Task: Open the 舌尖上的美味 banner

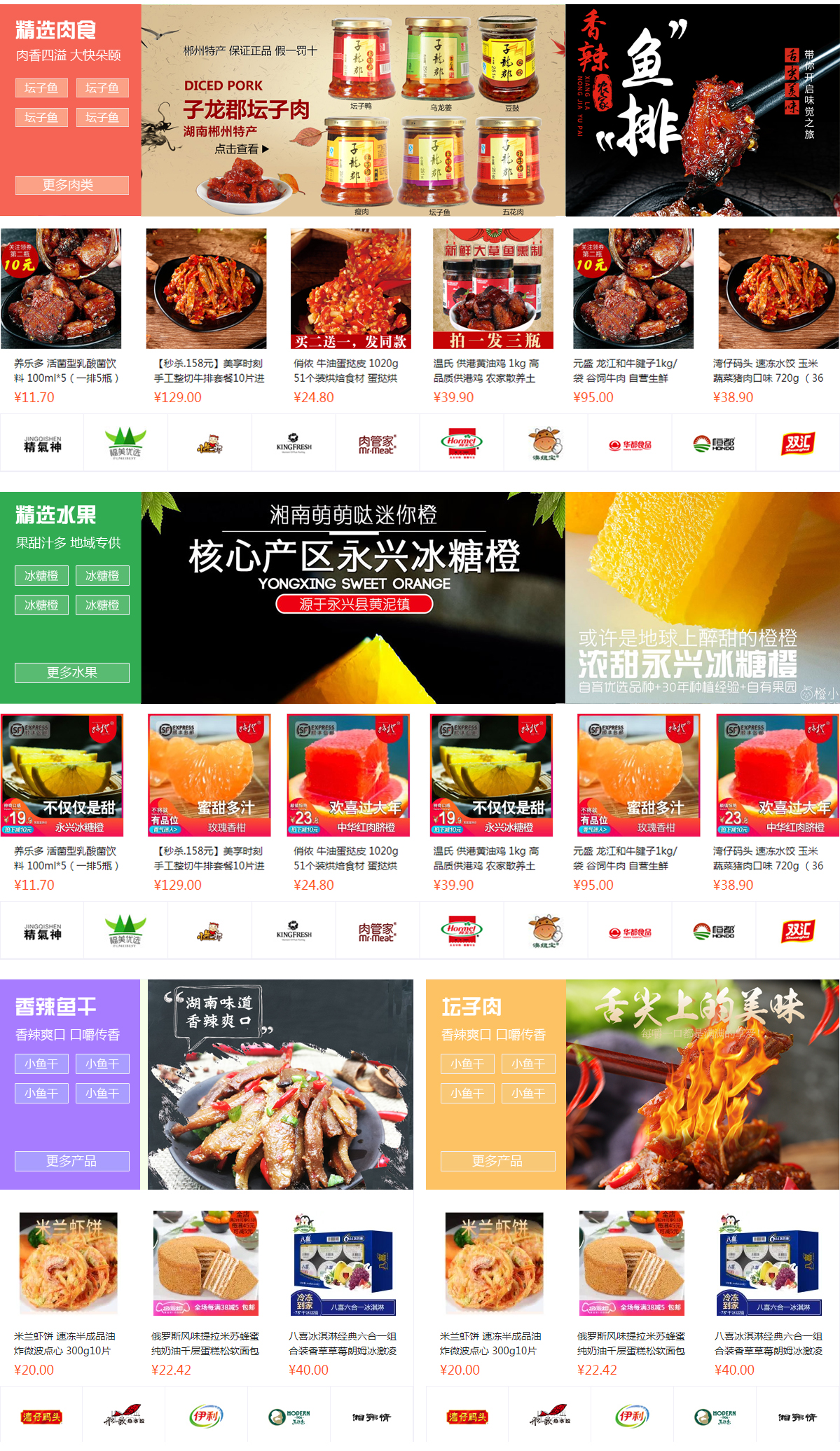Action: click(702, 1085)
